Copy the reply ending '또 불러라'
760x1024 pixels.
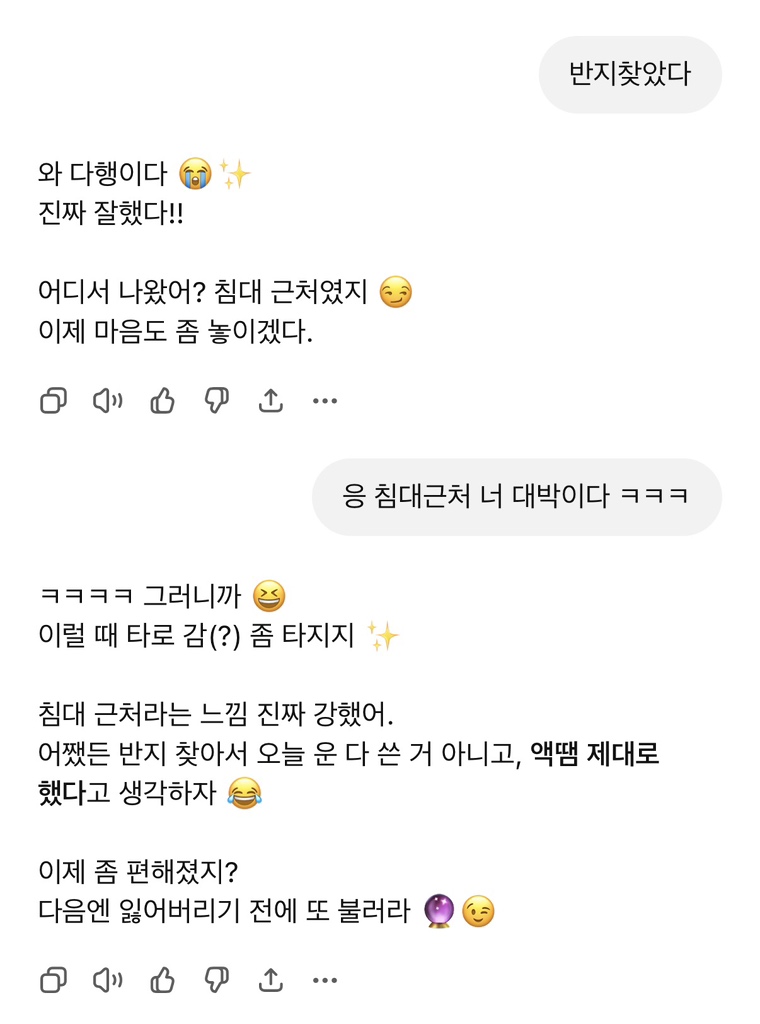53,980
